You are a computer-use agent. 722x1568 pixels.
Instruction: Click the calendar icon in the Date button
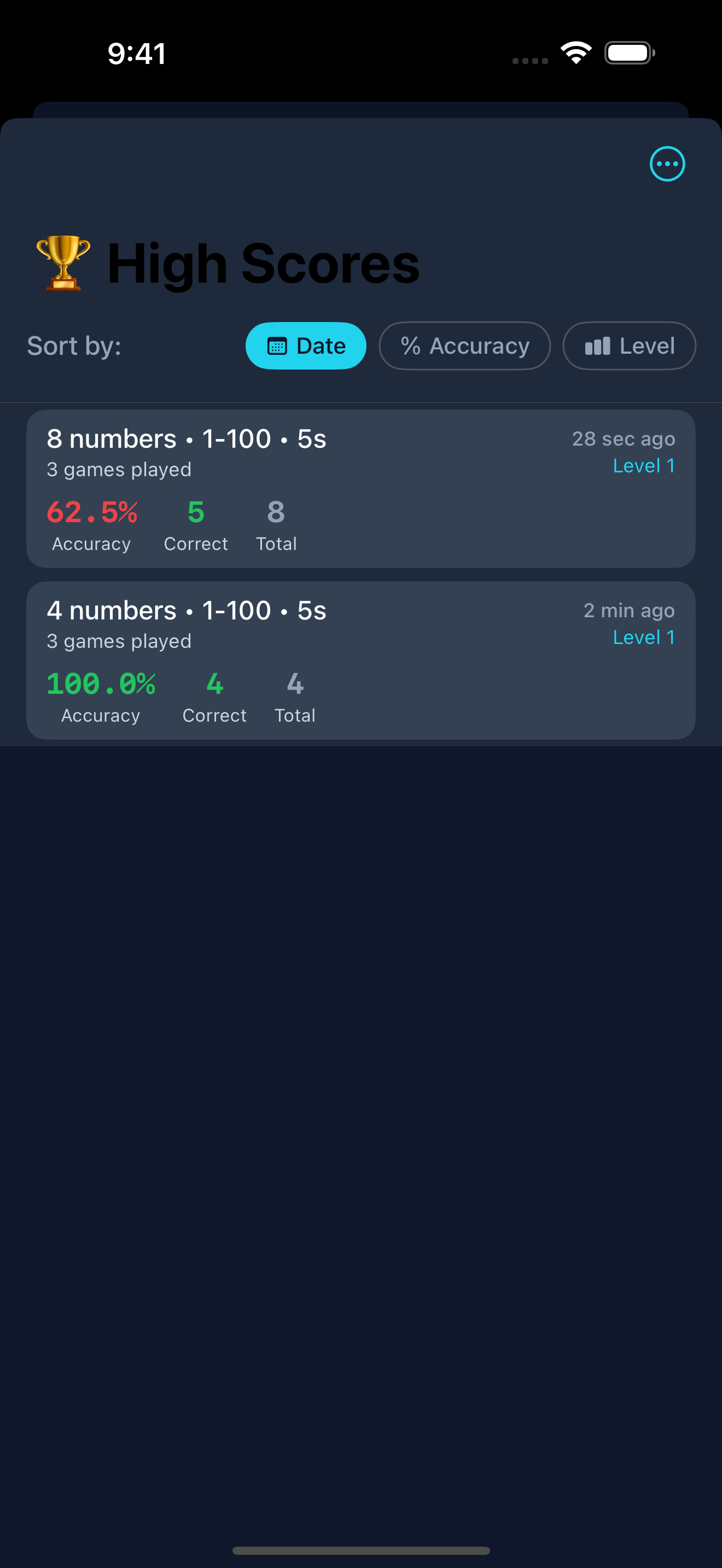278,346
